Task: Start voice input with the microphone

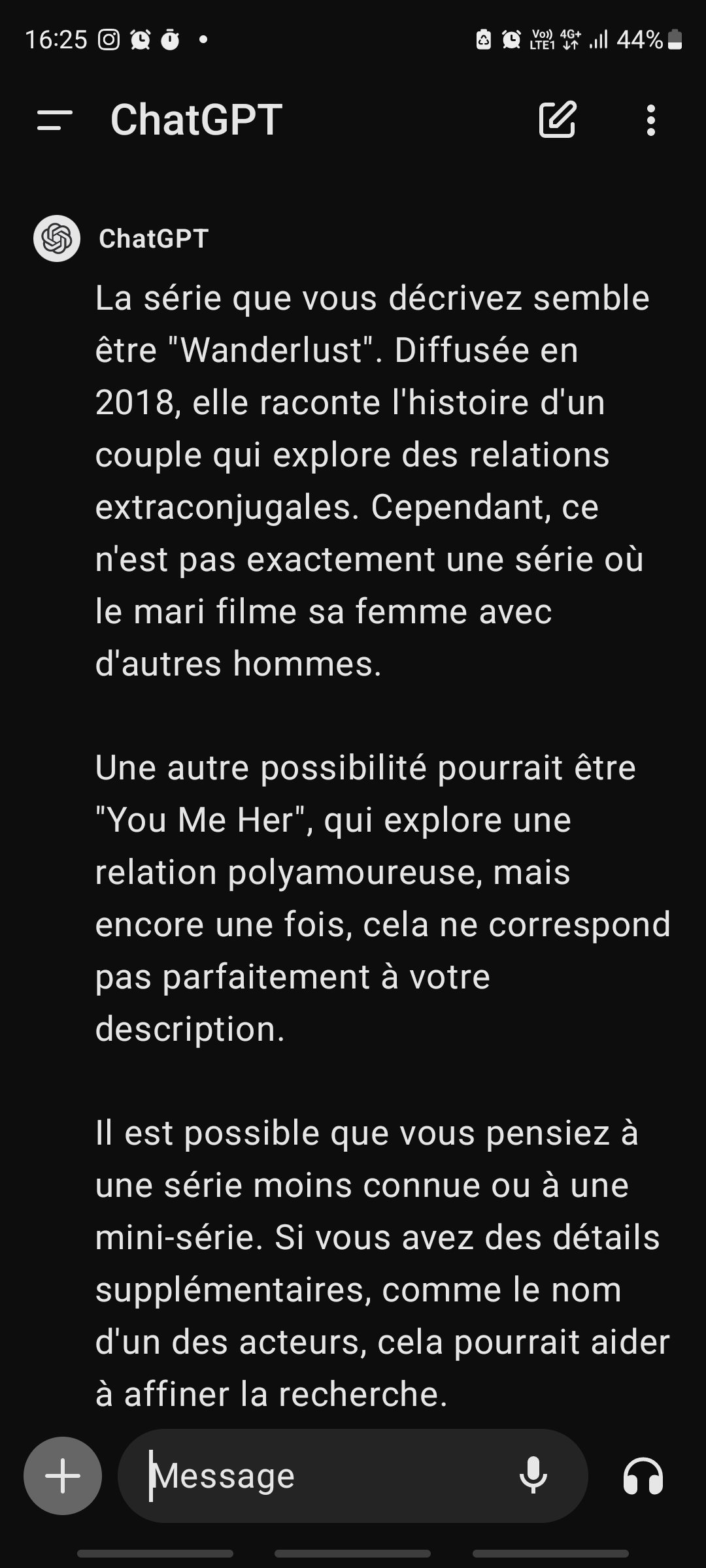Action: tap(533, 1475)
